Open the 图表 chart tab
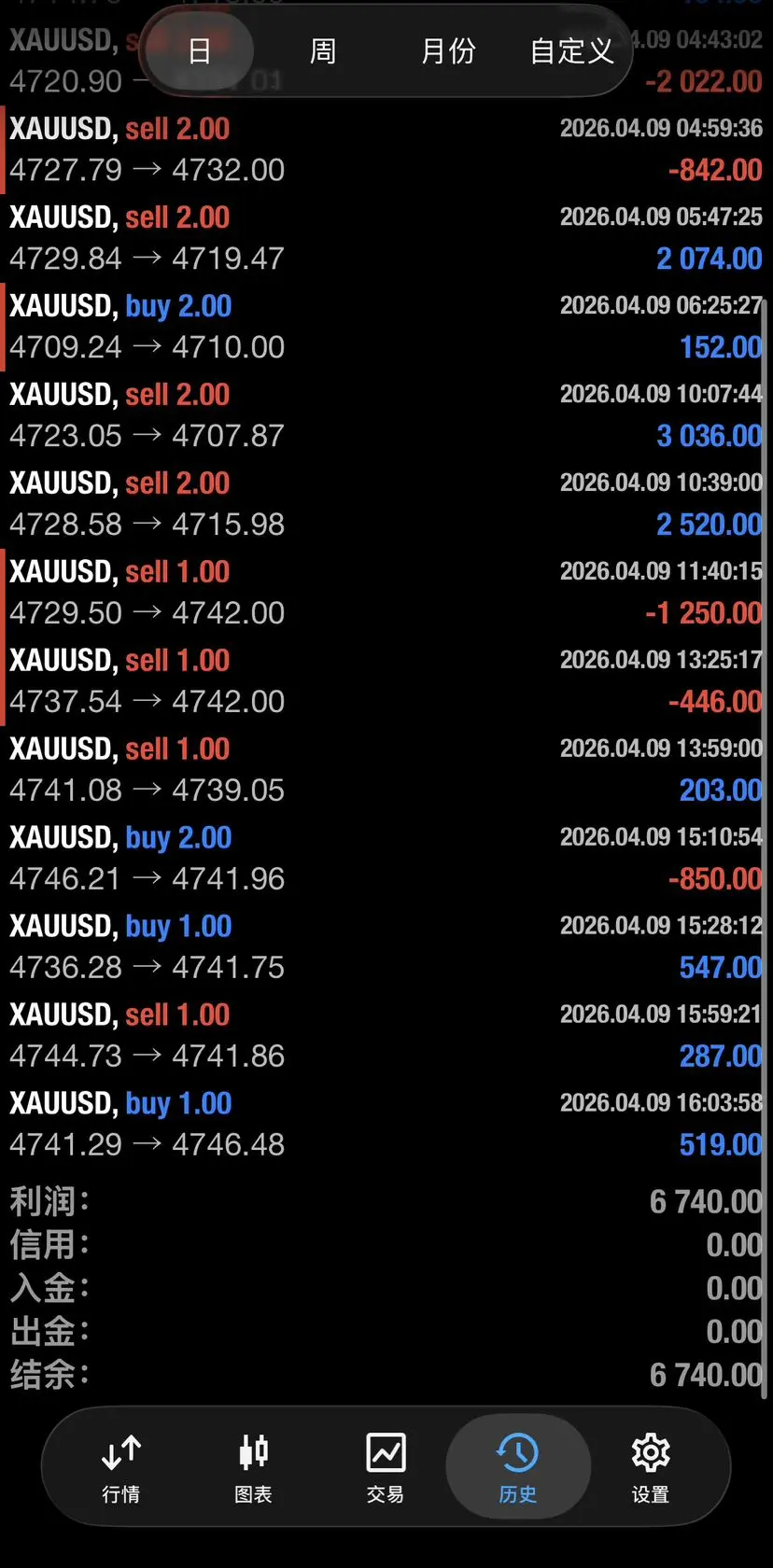The width and height of the screenshot is (773, 1568). click(253, 1468)
